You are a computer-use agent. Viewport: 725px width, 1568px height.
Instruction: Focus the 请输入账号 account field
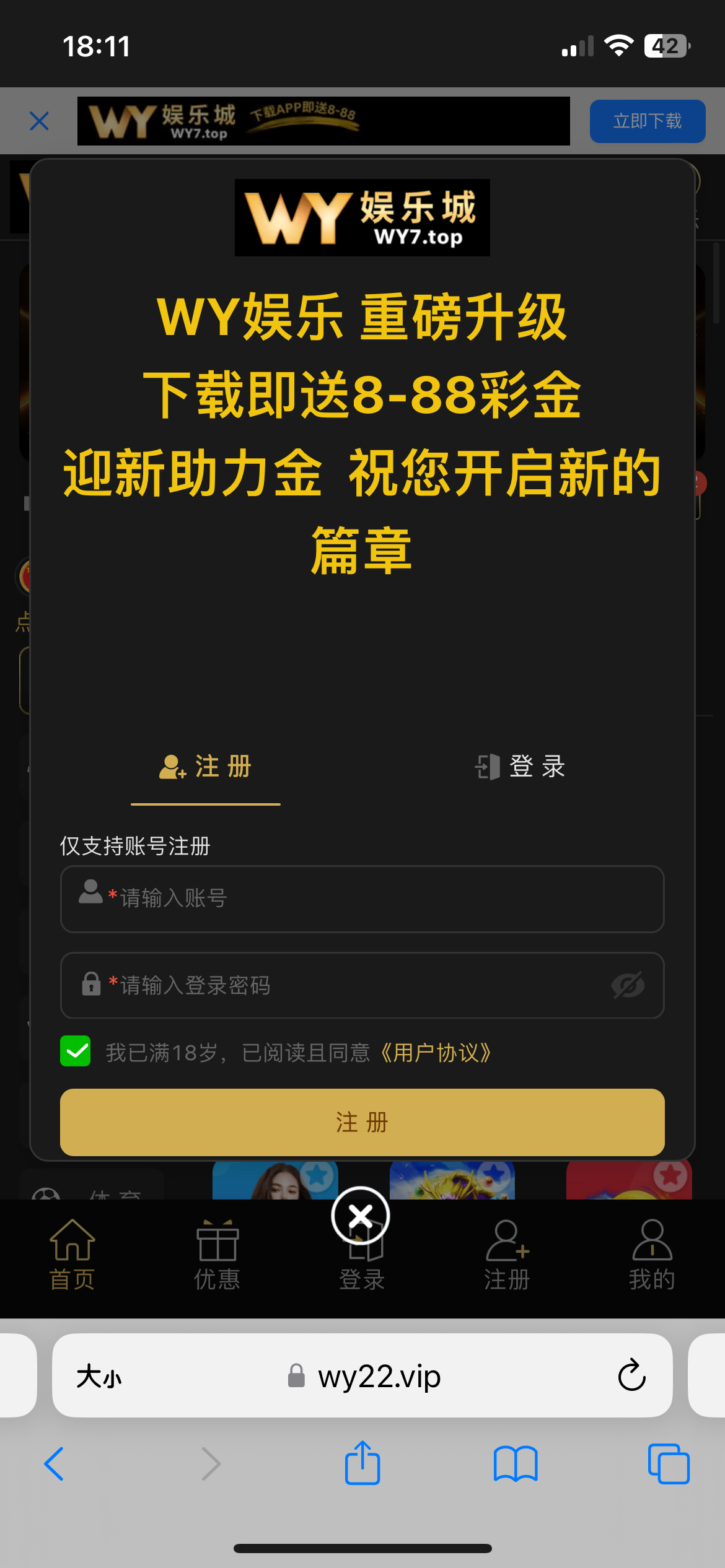362,899
